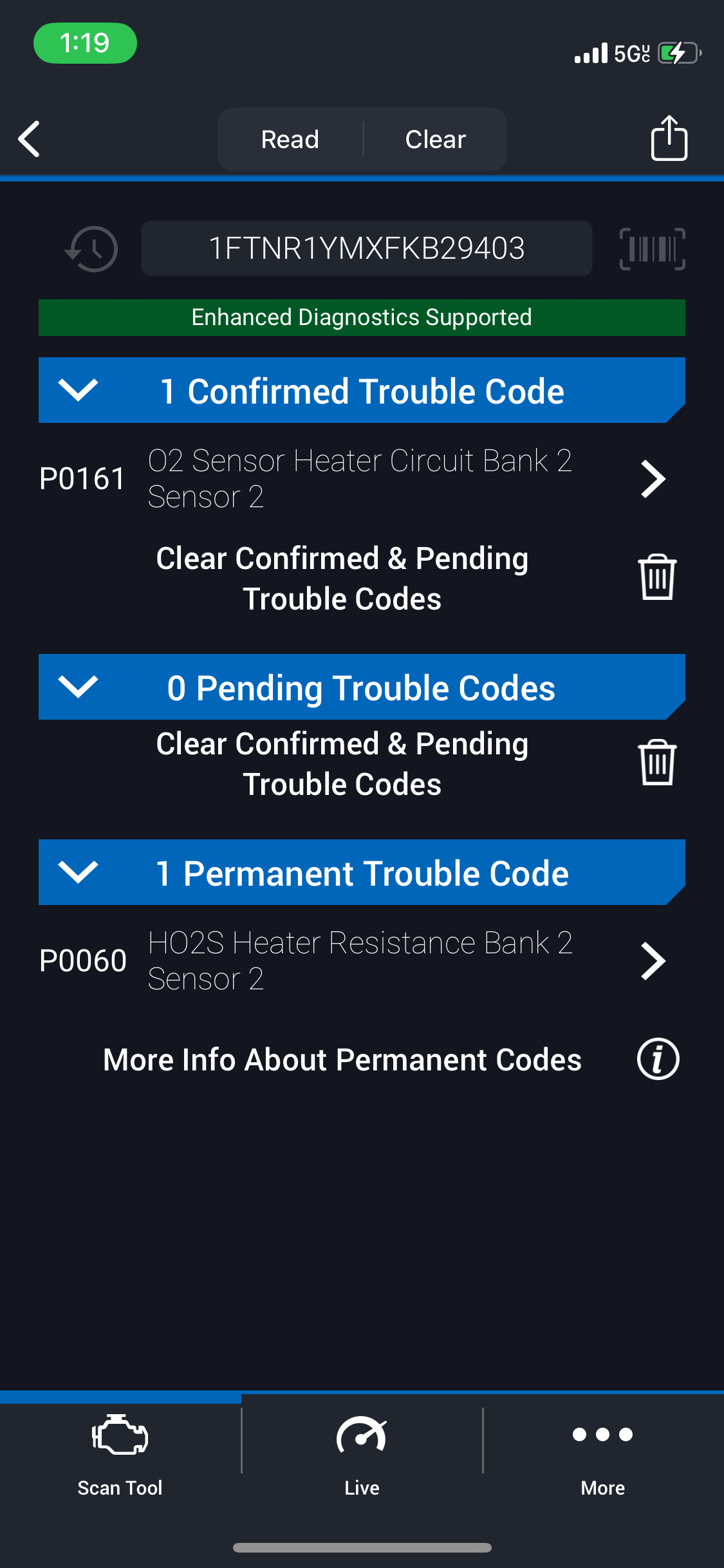Go back using the top-left arrow
Viewport: 724px width, 1568px height.
pyautogui.click(x=30, y=139)
